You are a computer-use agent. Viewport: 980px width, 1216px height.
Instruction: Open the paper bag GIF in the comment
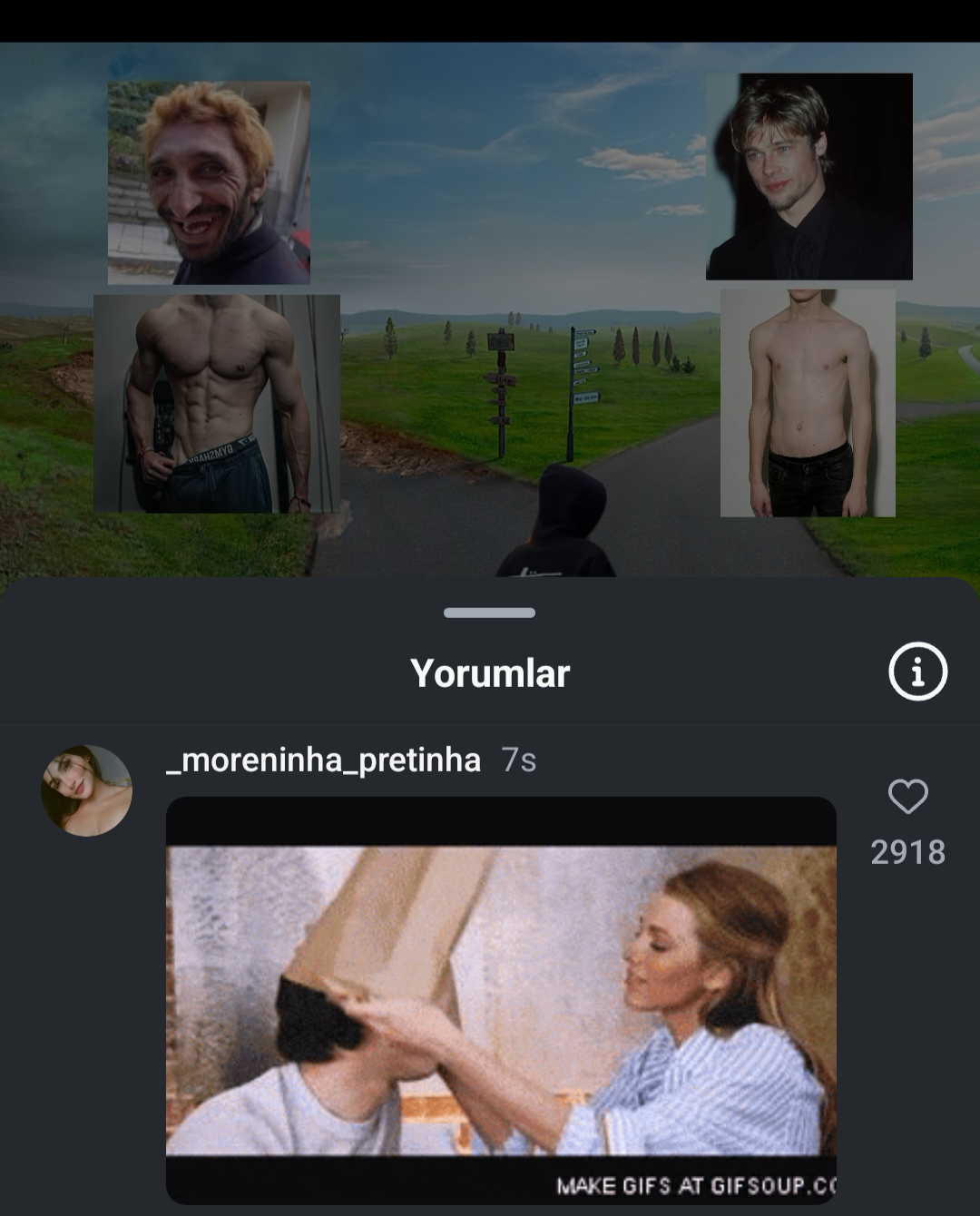[502, 998]
